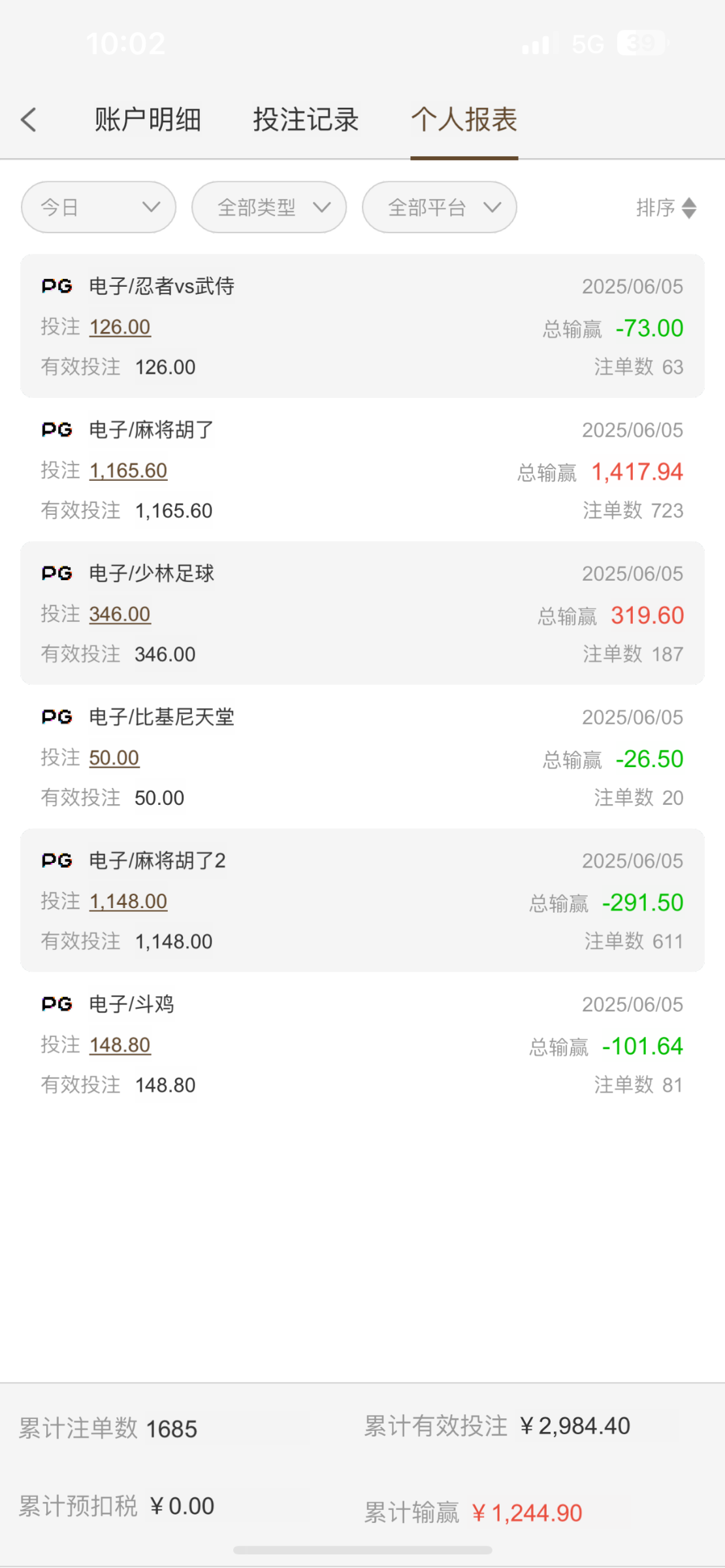Open the 全部类型 filter dropdown

[269, 207]
